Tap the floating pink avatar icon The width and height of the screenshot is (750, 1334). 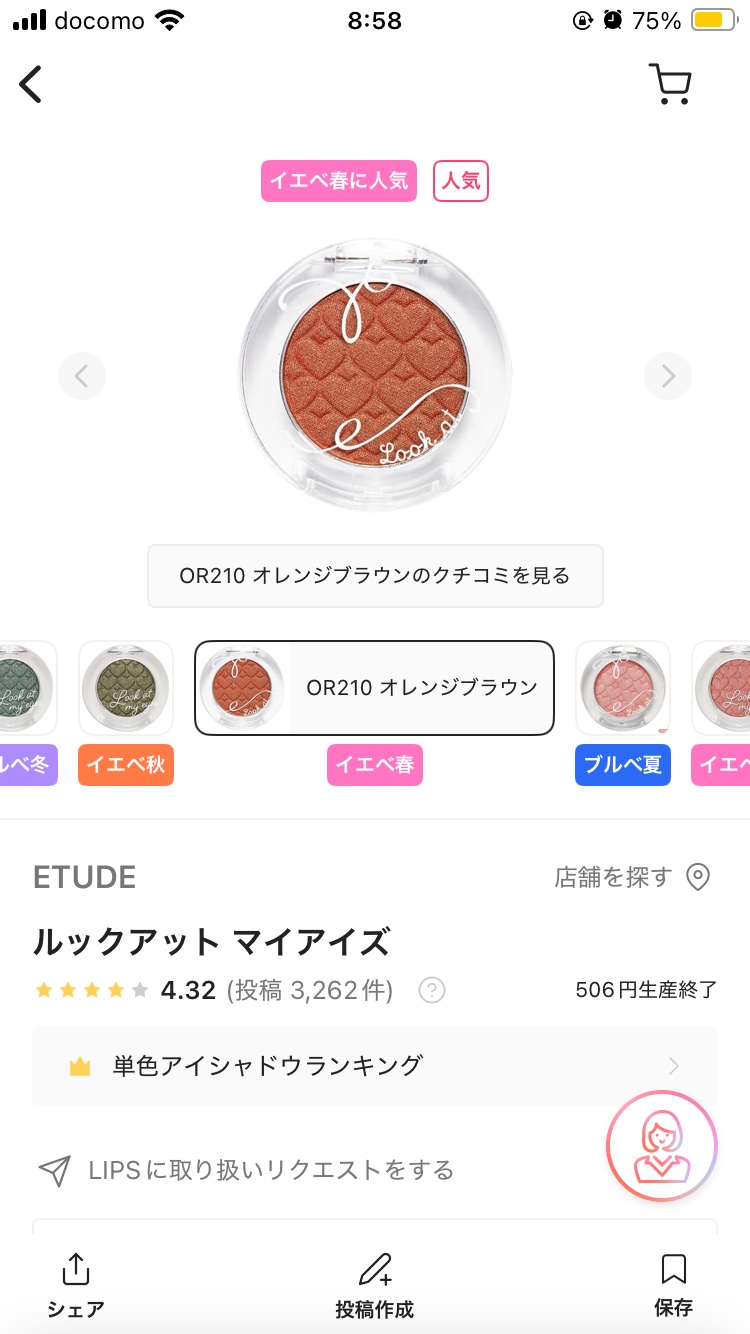pos(662,1147)
